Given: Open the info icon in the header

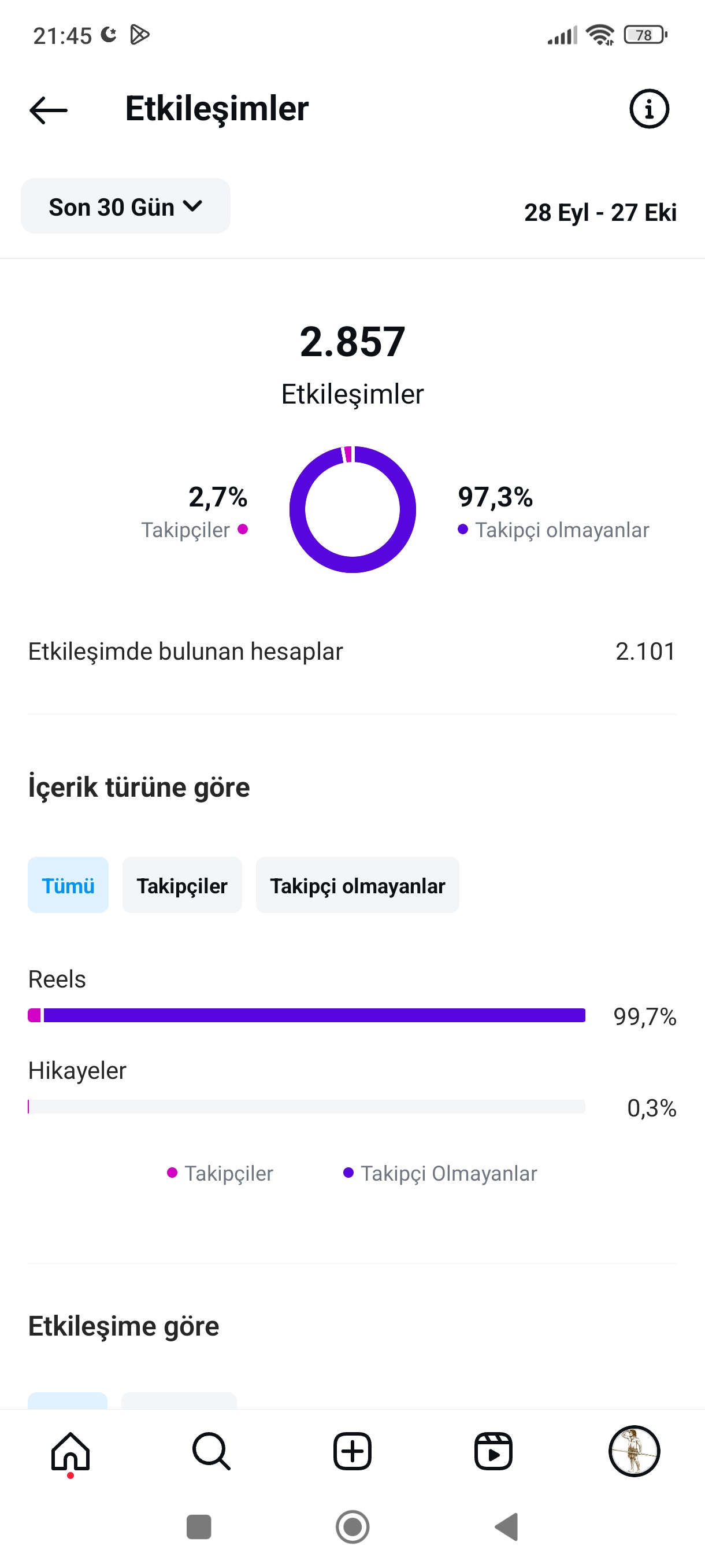Looking at the screenshot, I should (648, 109).
